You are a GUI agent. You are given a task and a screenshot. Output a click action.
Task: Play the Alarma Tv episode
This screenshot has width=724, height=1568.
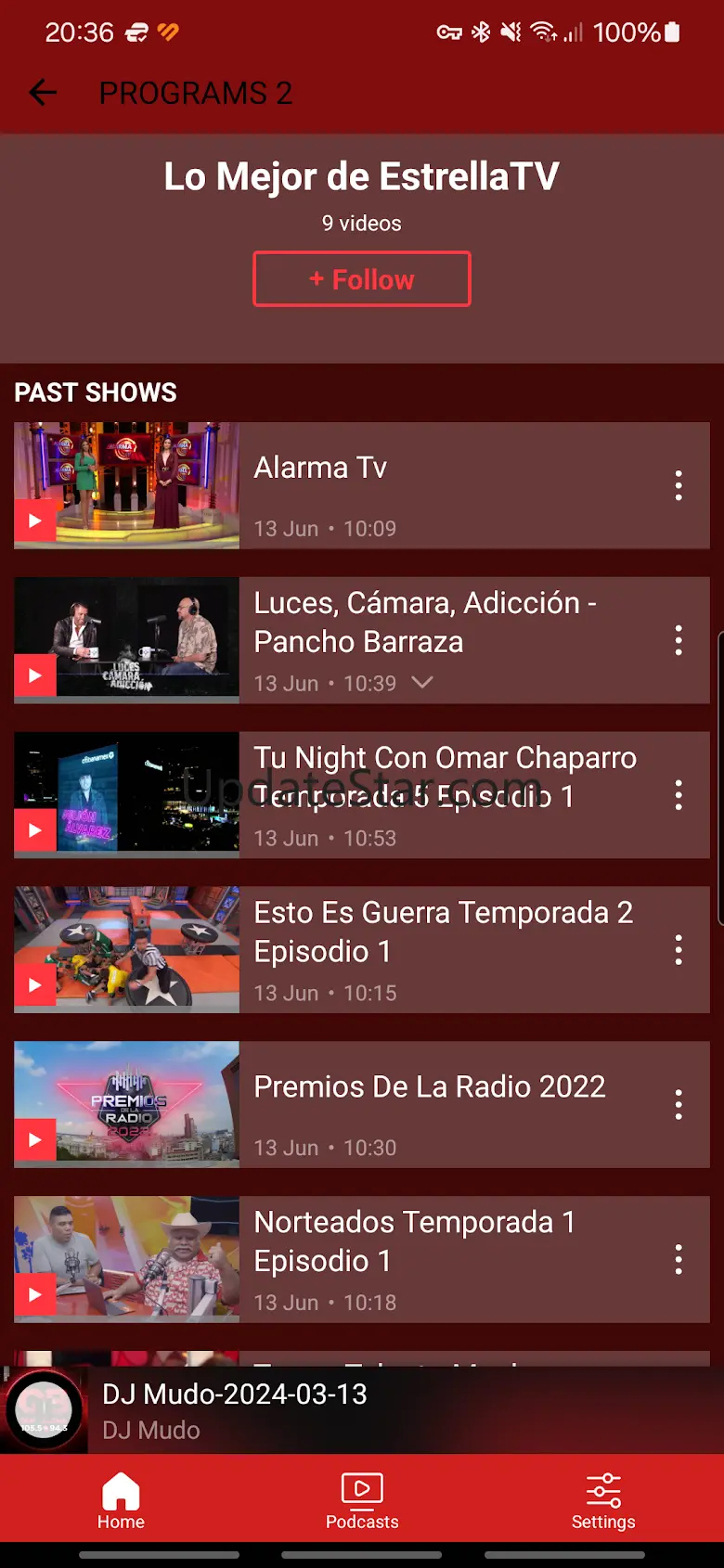(x=35, y=521)
